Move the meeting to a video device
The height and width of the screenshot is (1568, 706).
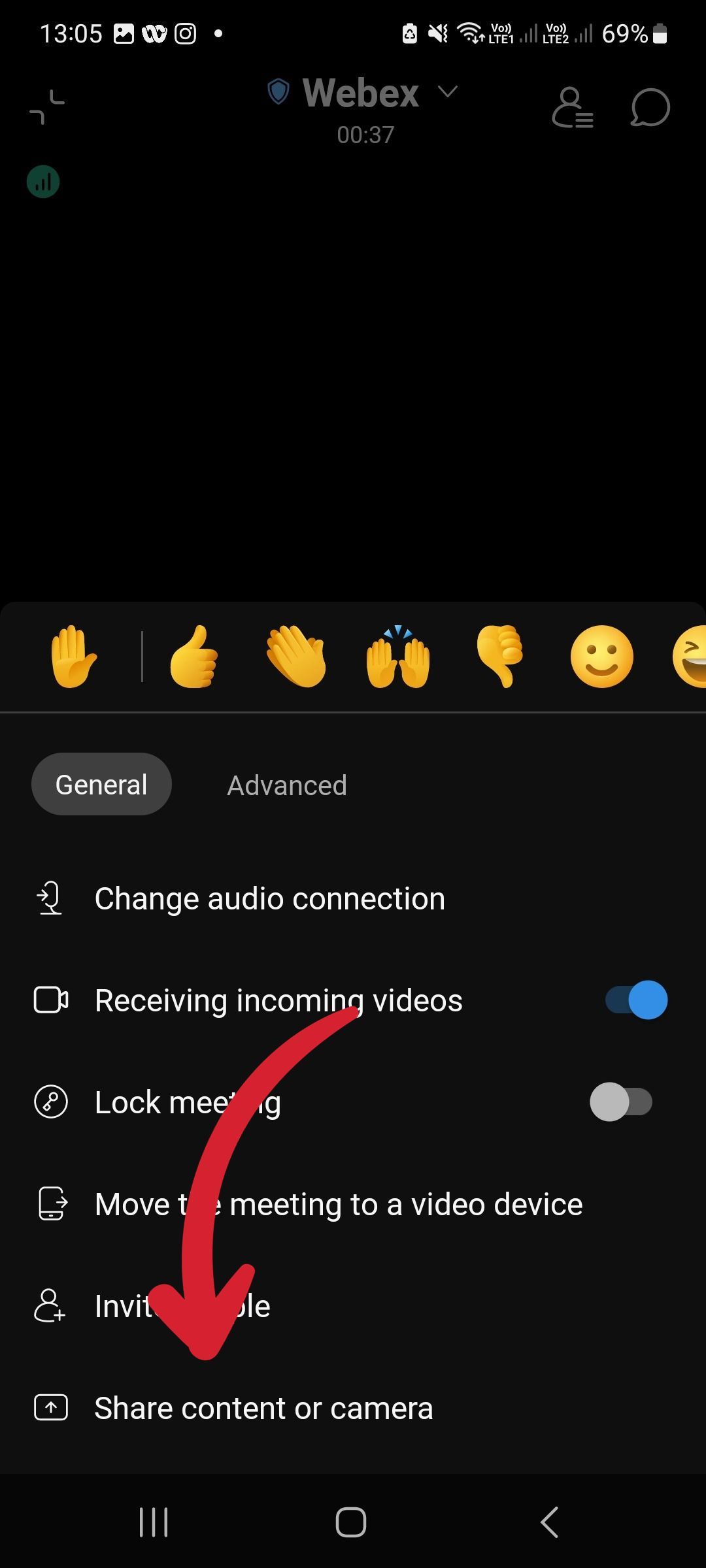pos(353,1204)
